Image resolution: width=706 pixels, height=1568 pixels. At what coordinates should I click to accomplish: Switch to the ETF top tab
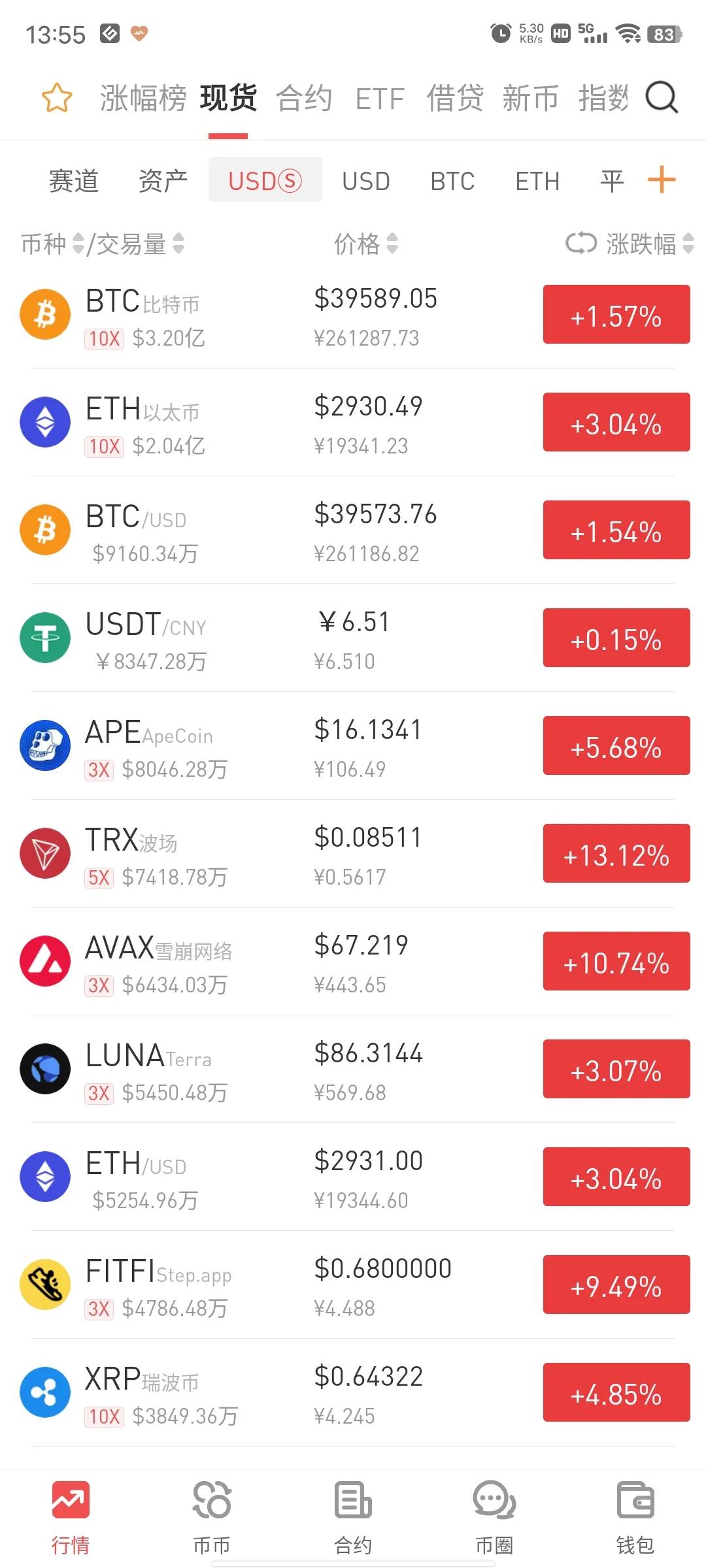[380, 99]
